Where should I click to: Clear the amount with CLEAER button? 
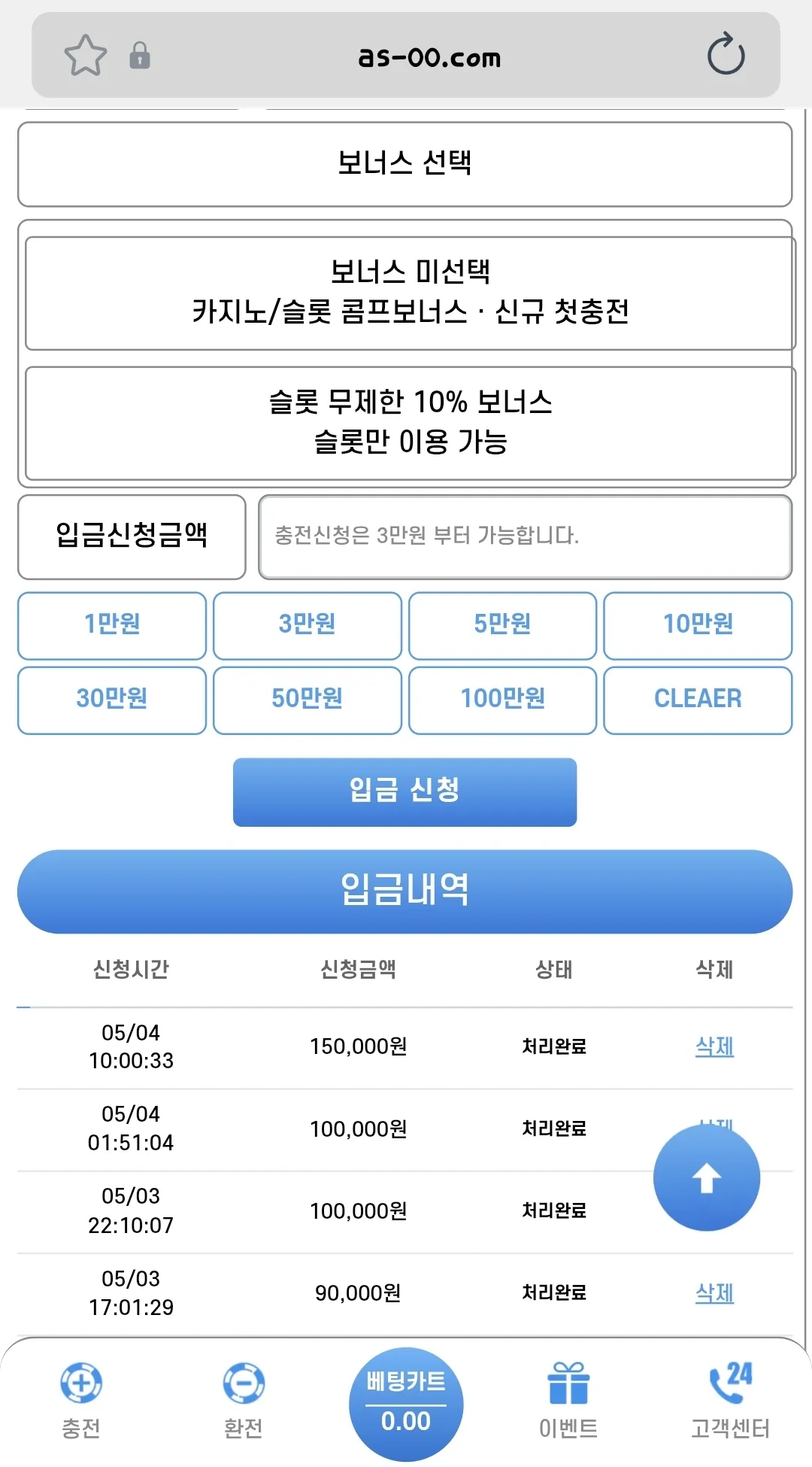[698, 700]
